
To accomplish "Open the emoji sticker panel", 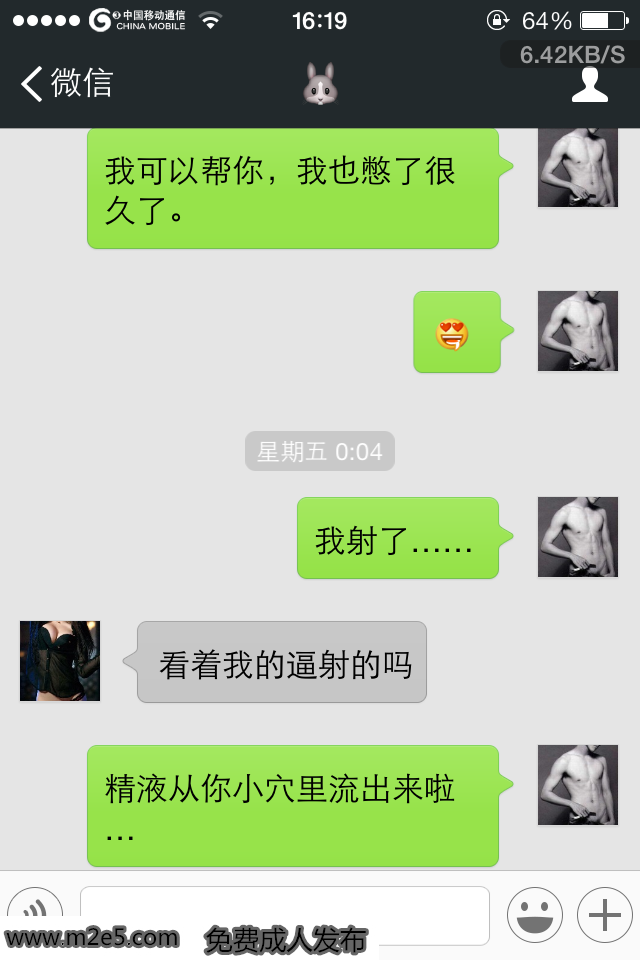I will [x=534, y=915].
